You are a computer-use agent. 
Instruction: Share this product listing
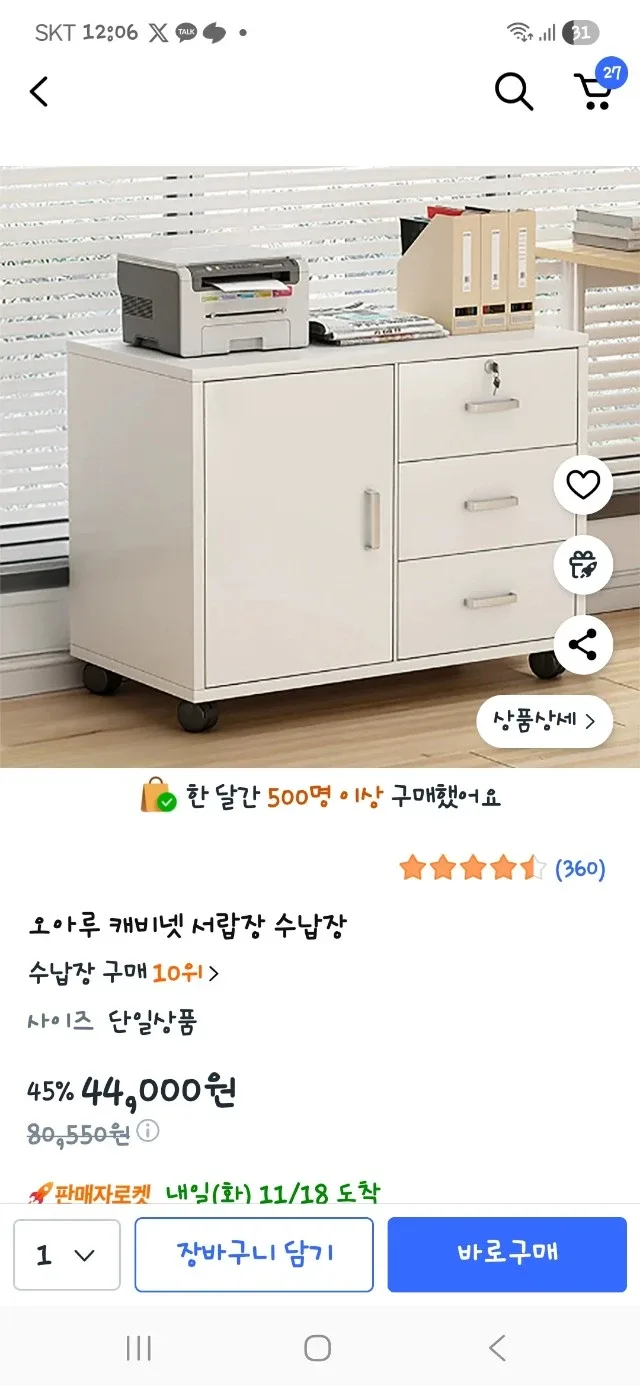pyautogui.click(x=583, y=644)
